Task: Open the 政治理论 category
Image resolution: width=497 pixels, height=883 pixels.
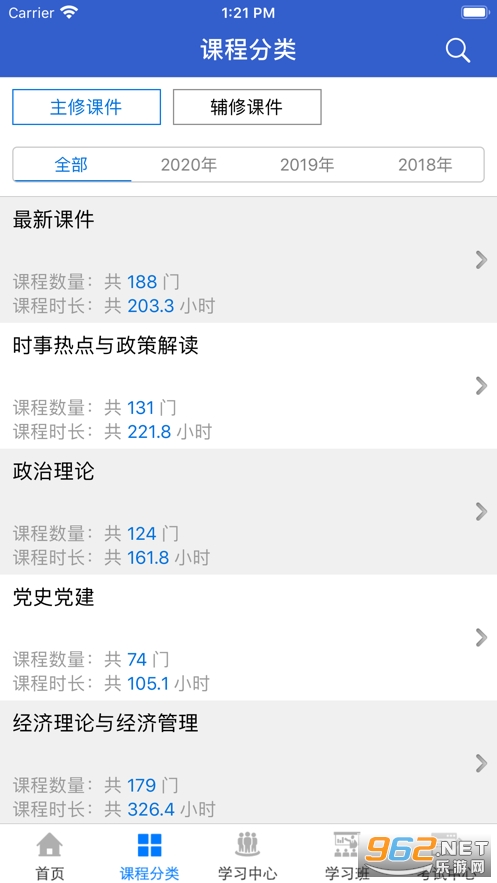Action: [248, 512]
